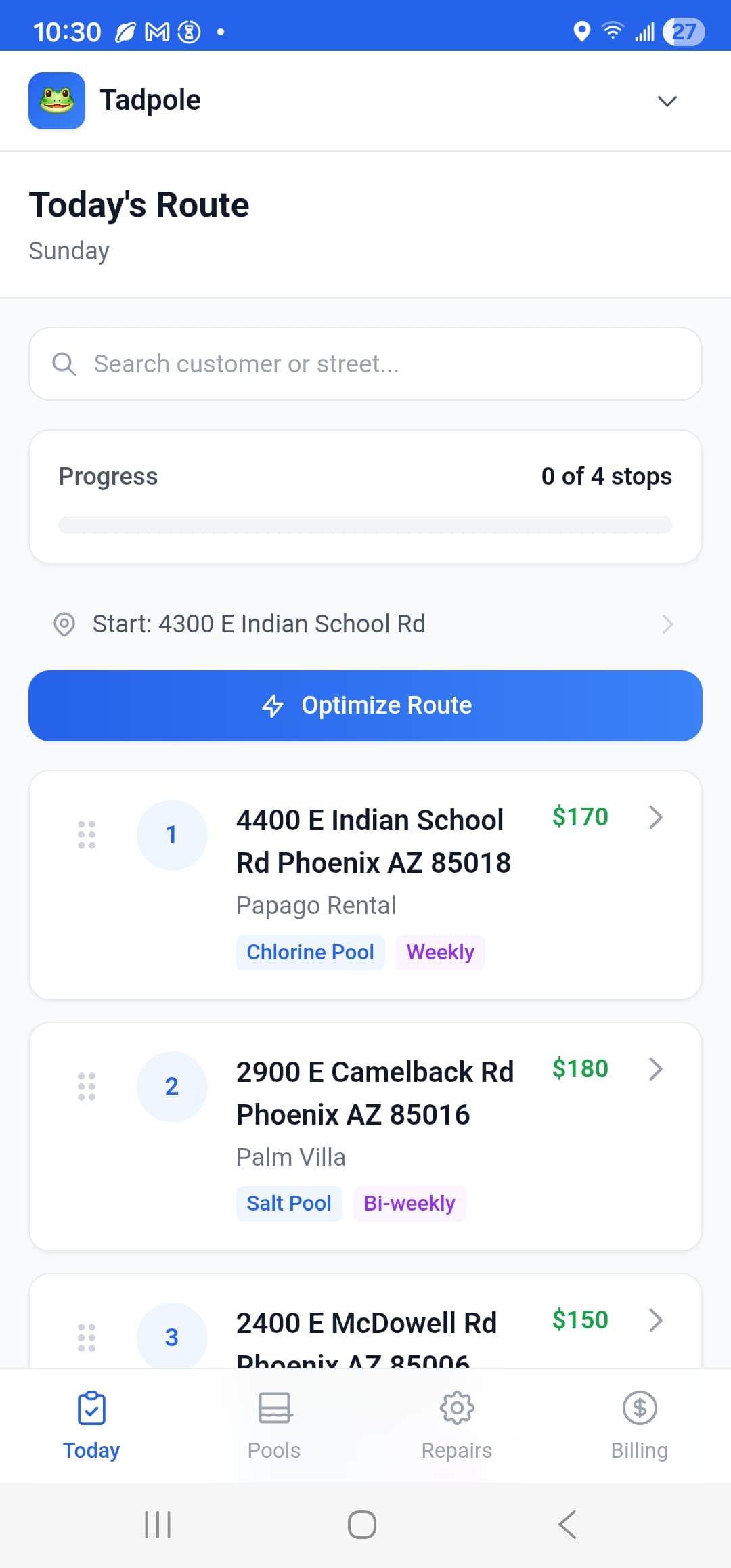Tap the drag handle on stop 1
The width and height of the screenshot is (731, 1568).
(87, 835)
